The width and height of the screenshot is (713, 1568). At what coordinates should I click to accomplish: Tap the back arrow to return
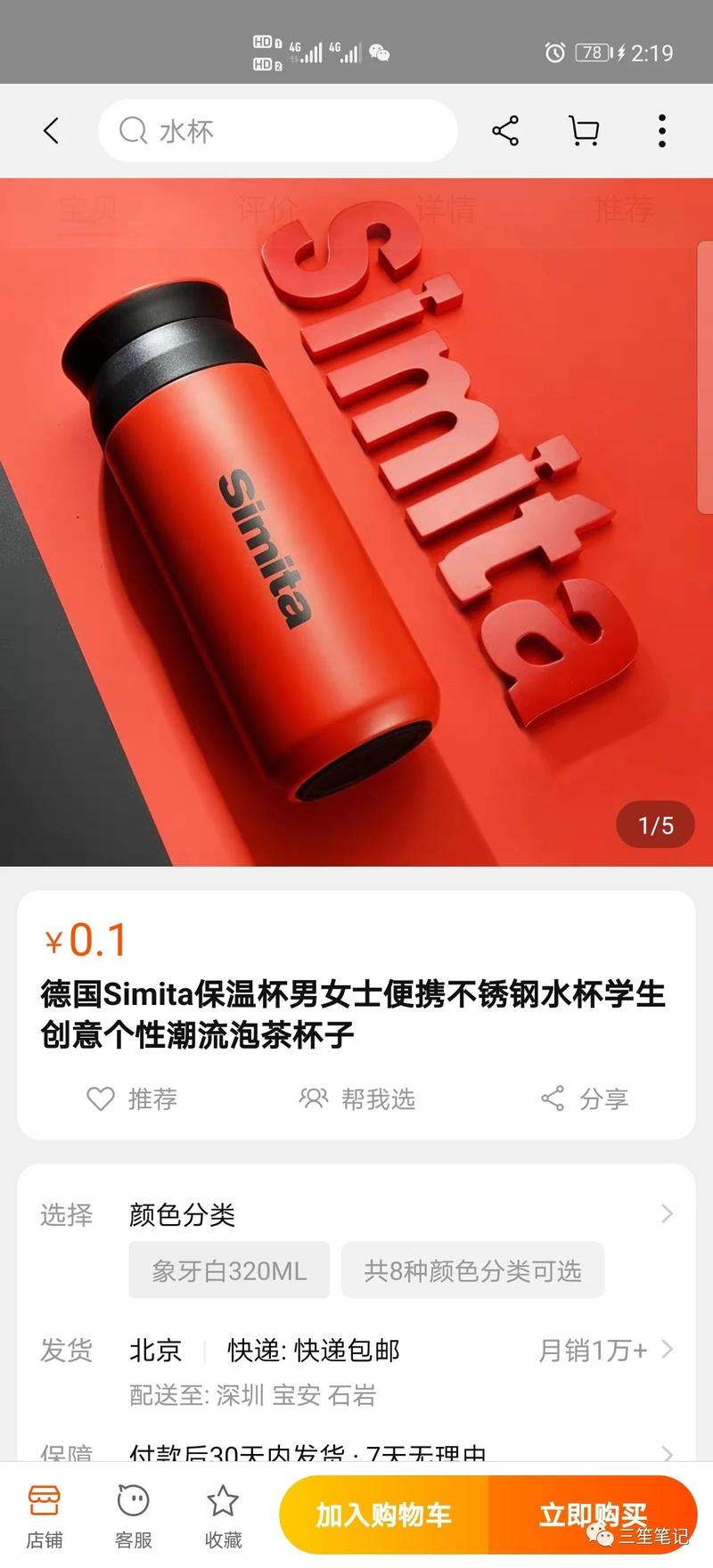click(x=51, y=130)
